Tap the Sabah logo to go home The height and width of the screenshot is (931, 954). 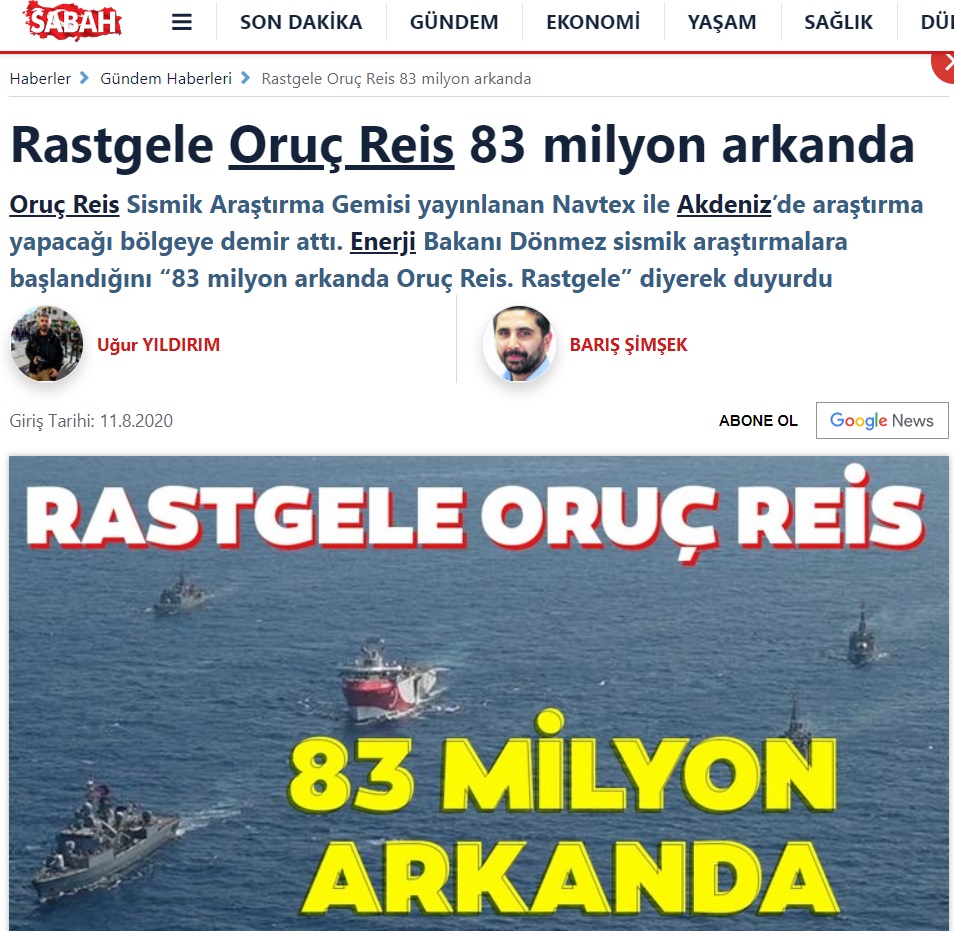(x=72, y=21)
